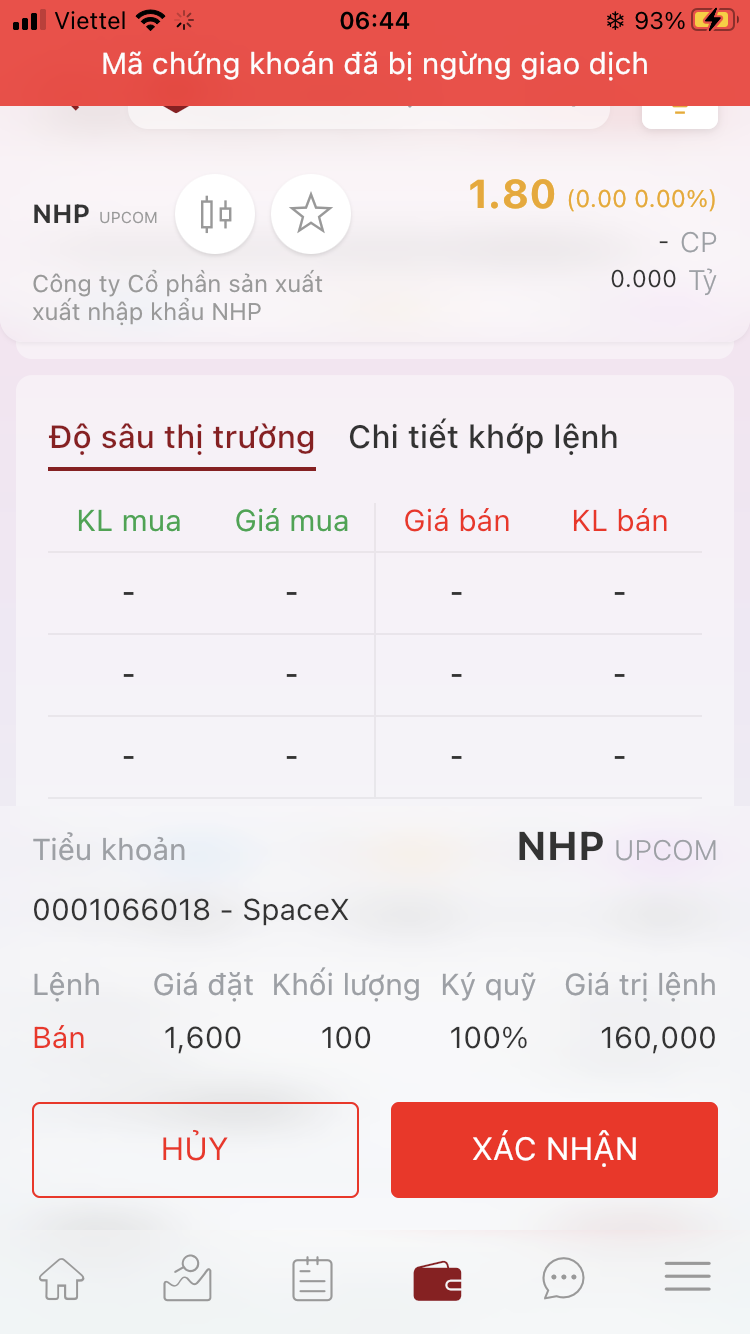750x1334 pixels.
Task: Select the Độ sâu thị trường tab
Action: [182, 437]
